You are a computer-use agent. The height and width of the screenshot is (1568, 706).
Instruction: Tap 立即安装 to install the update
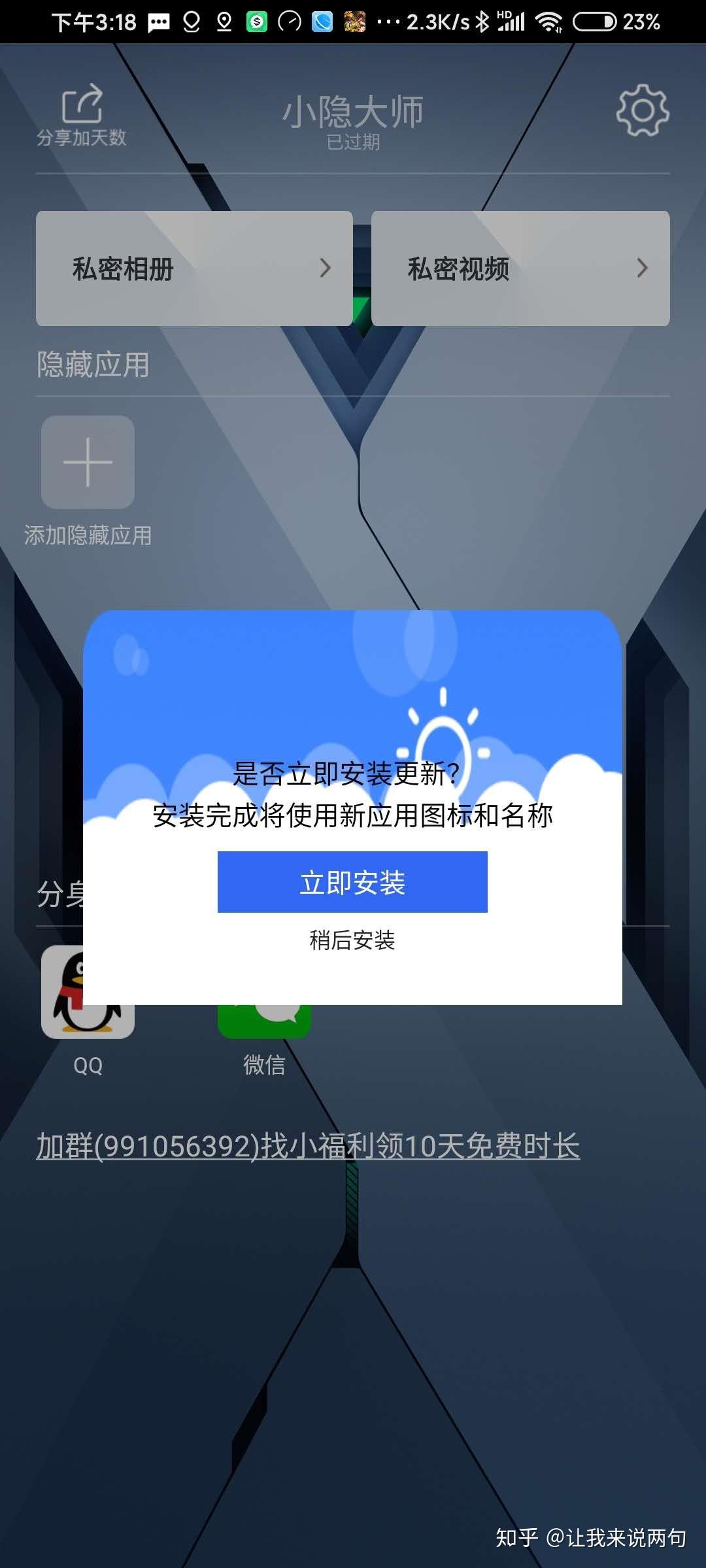[x=352, y=882]
